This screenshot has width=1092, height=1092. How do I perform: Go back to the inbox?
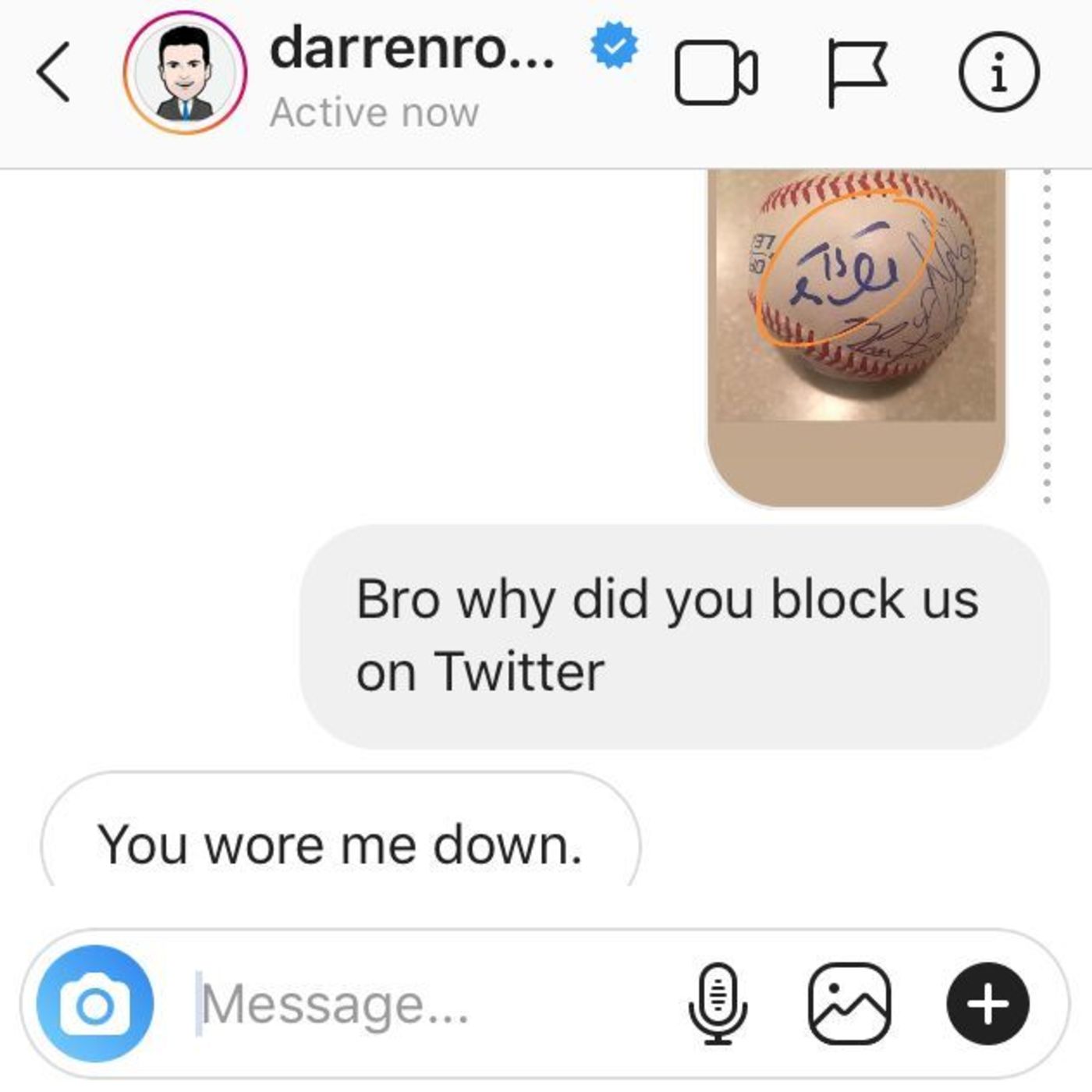53,73
